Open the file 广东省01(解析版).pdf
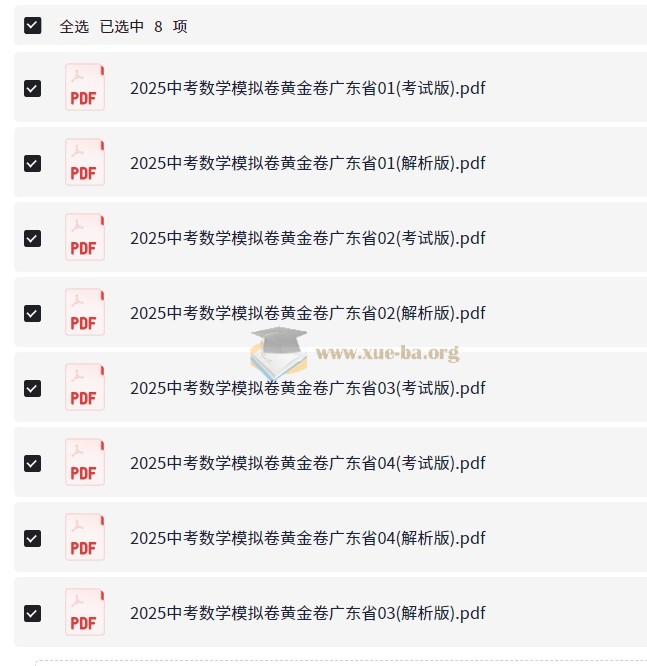Viewport: 647px width, 666px height. point(307,163)
